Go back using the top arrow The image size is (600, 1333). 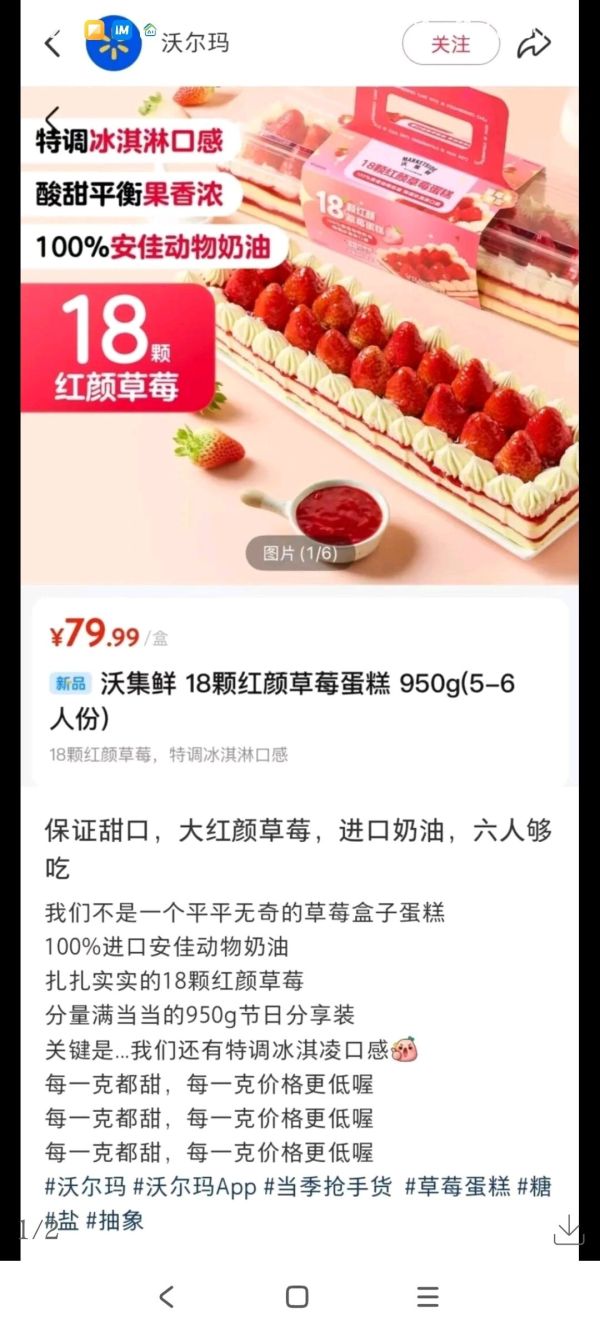pyautogui.click(x=53, y=43)
